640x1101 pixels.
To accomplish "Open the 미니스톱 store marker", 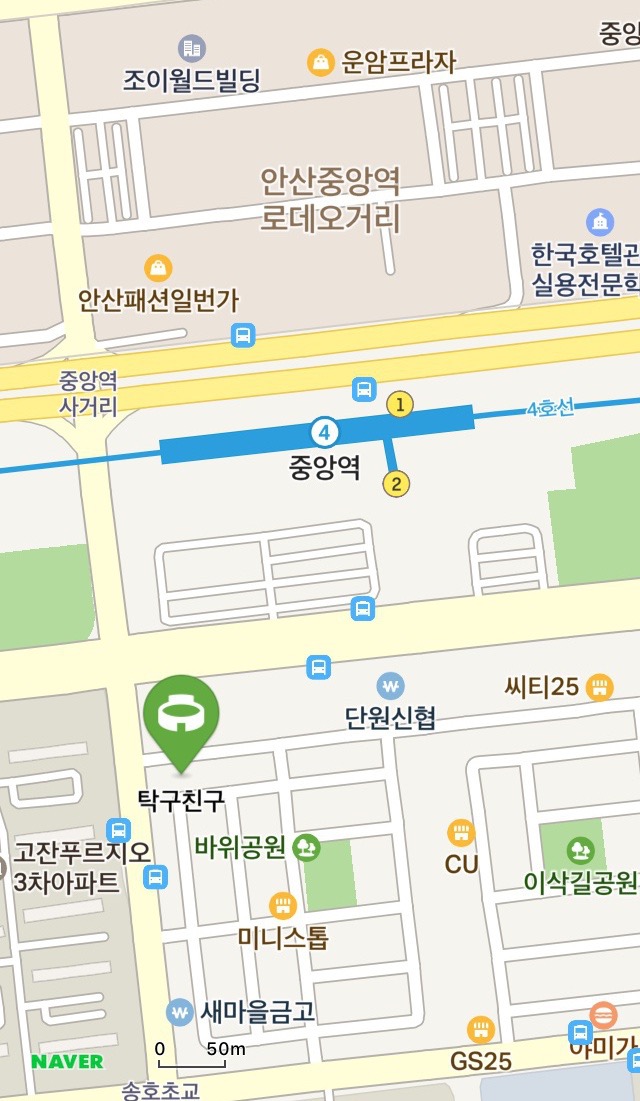I will (283, 906).
